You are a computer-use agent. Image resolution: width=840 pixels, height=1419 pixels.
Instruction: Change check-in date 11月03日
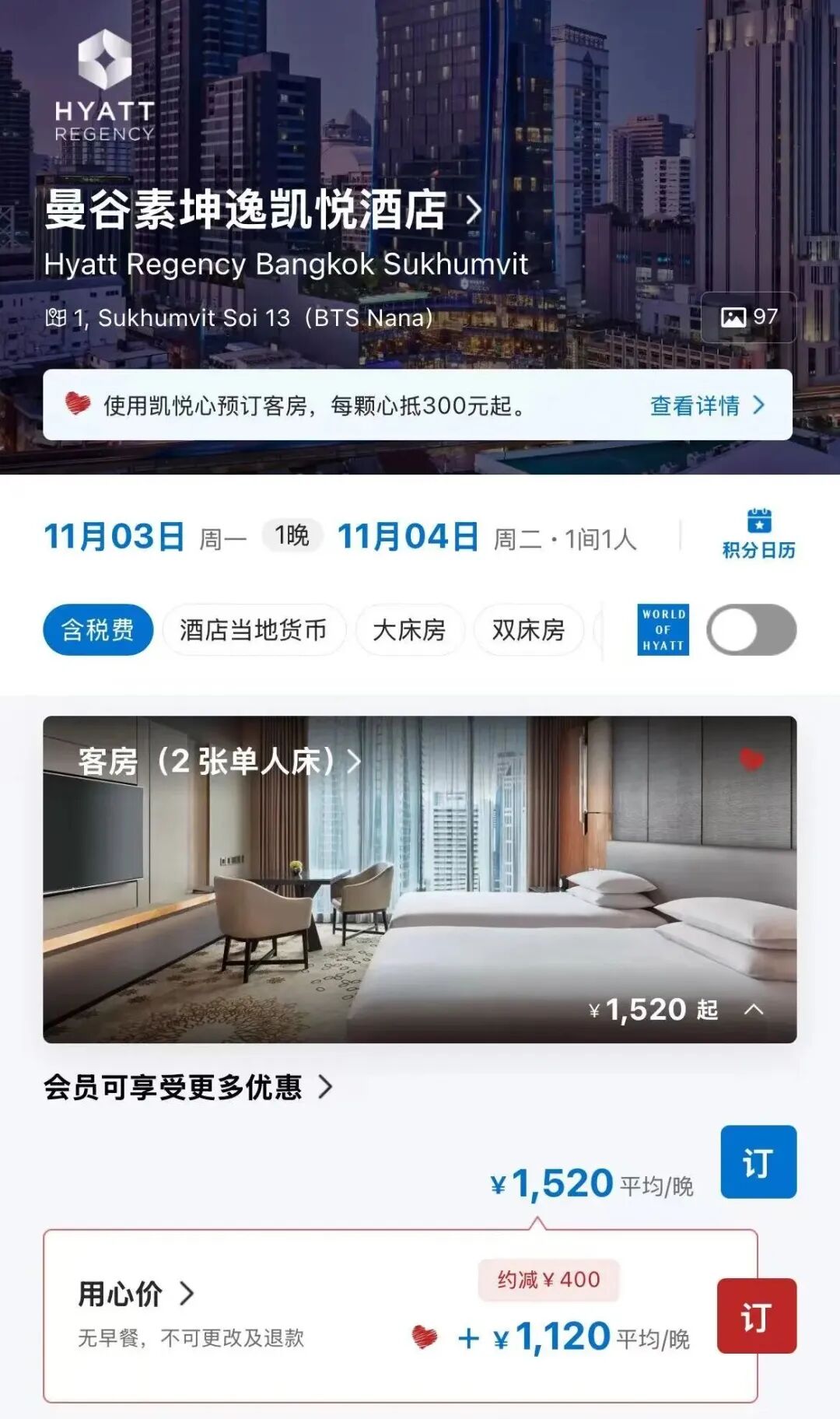(x=114, y=537)
